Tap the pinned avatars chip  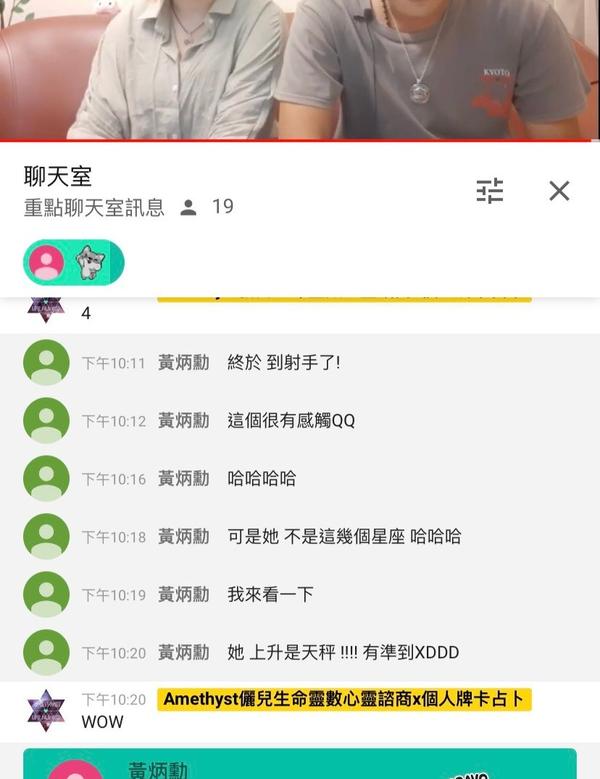pyautogui.click(x=73, y=262)
